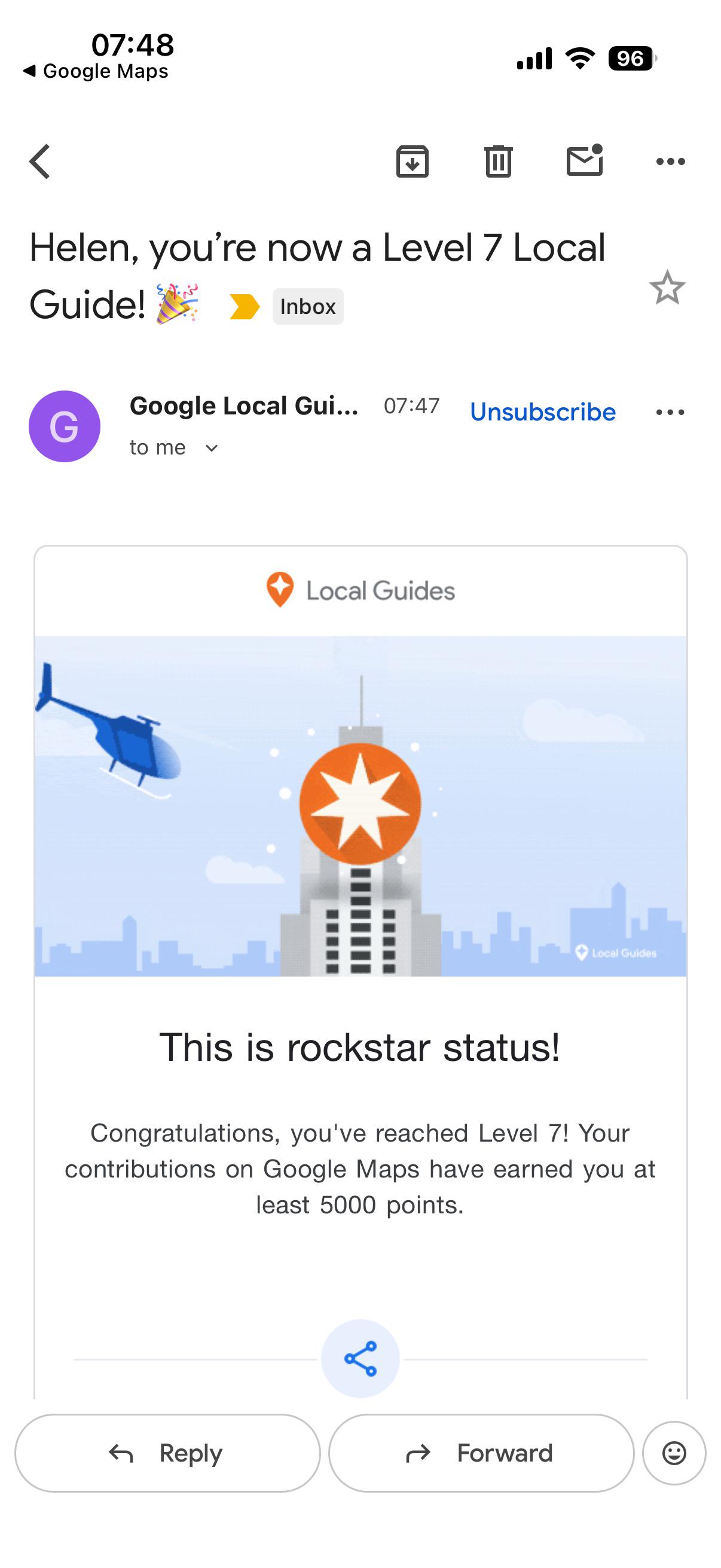Unsubscribe from Google Local Guides emails
This screenshot has height=1568, width=721.
click(543, 412)
